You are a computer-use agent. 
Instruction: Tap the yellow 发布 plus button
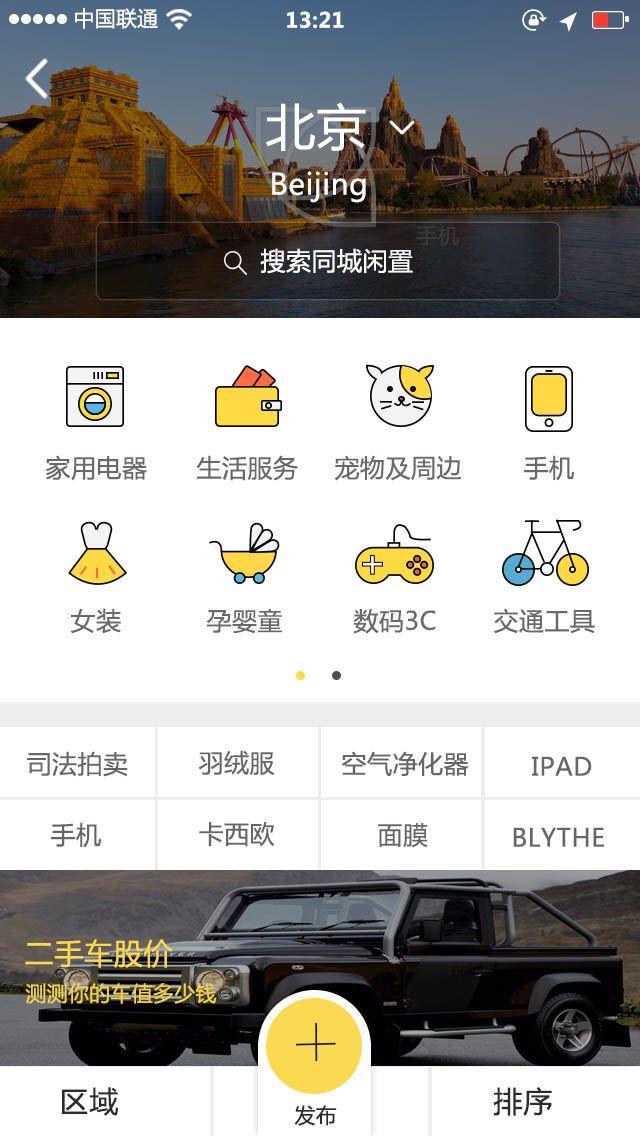click(x=315, y=1045)
